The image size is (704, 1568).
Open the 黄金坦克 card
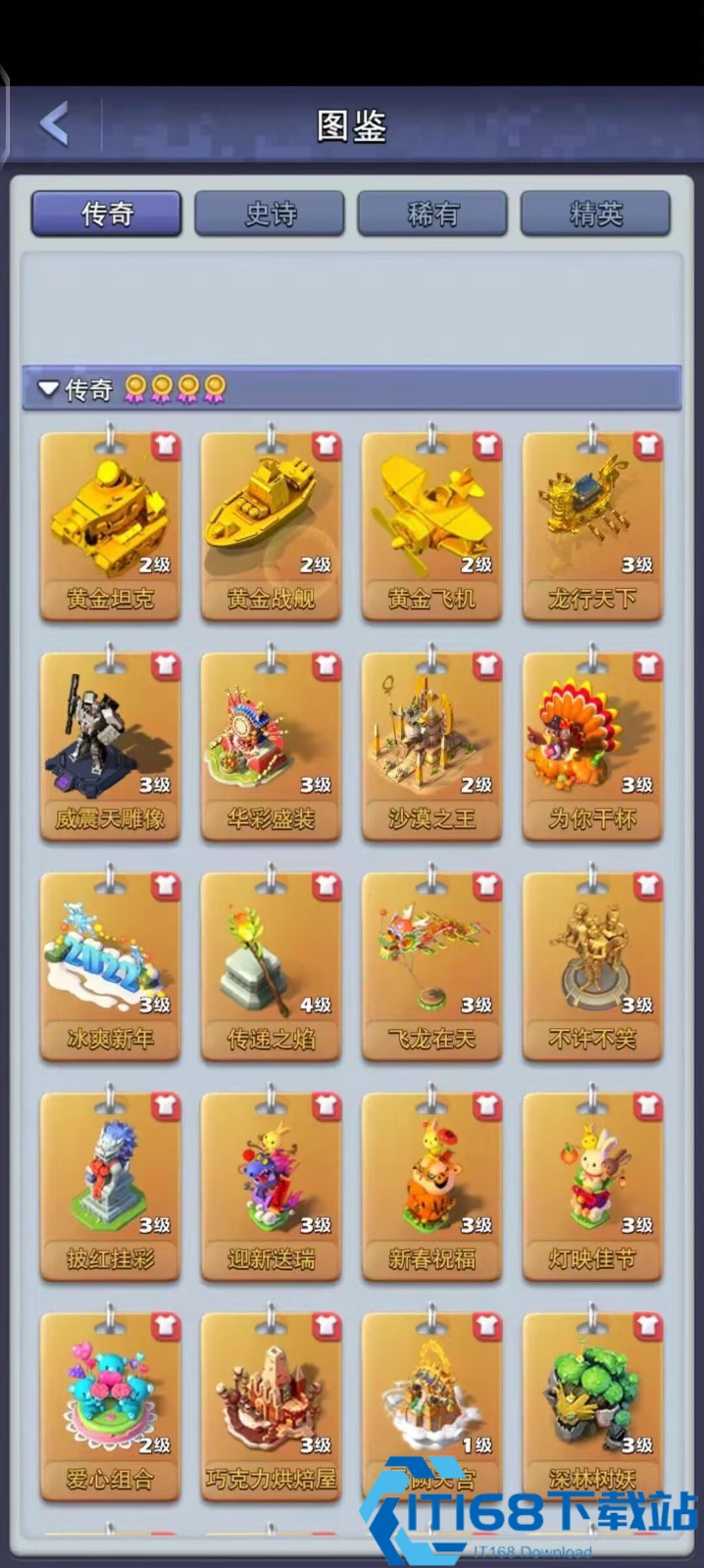pos(110,526)
